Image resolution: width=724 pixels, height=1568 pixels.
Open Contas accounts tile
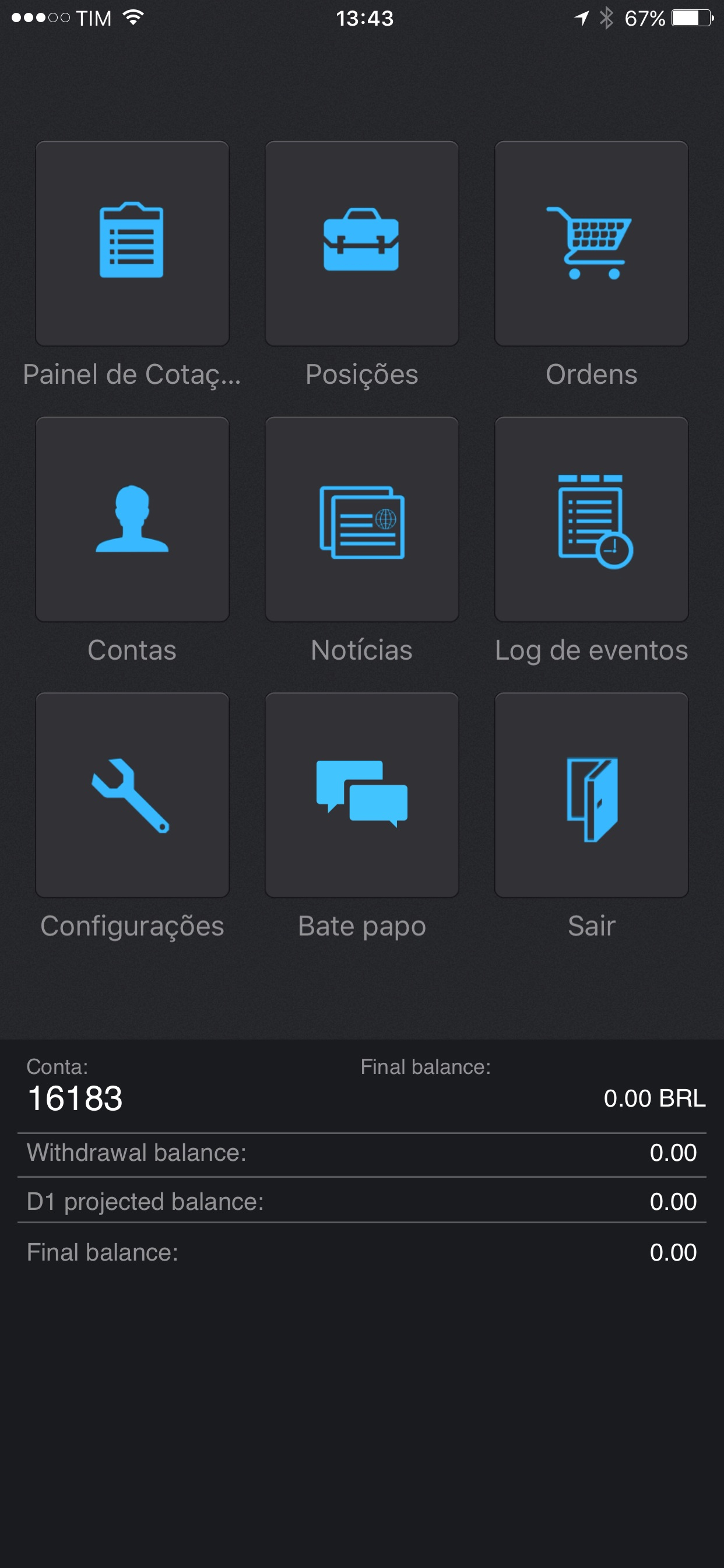click(x=132, y=519)
